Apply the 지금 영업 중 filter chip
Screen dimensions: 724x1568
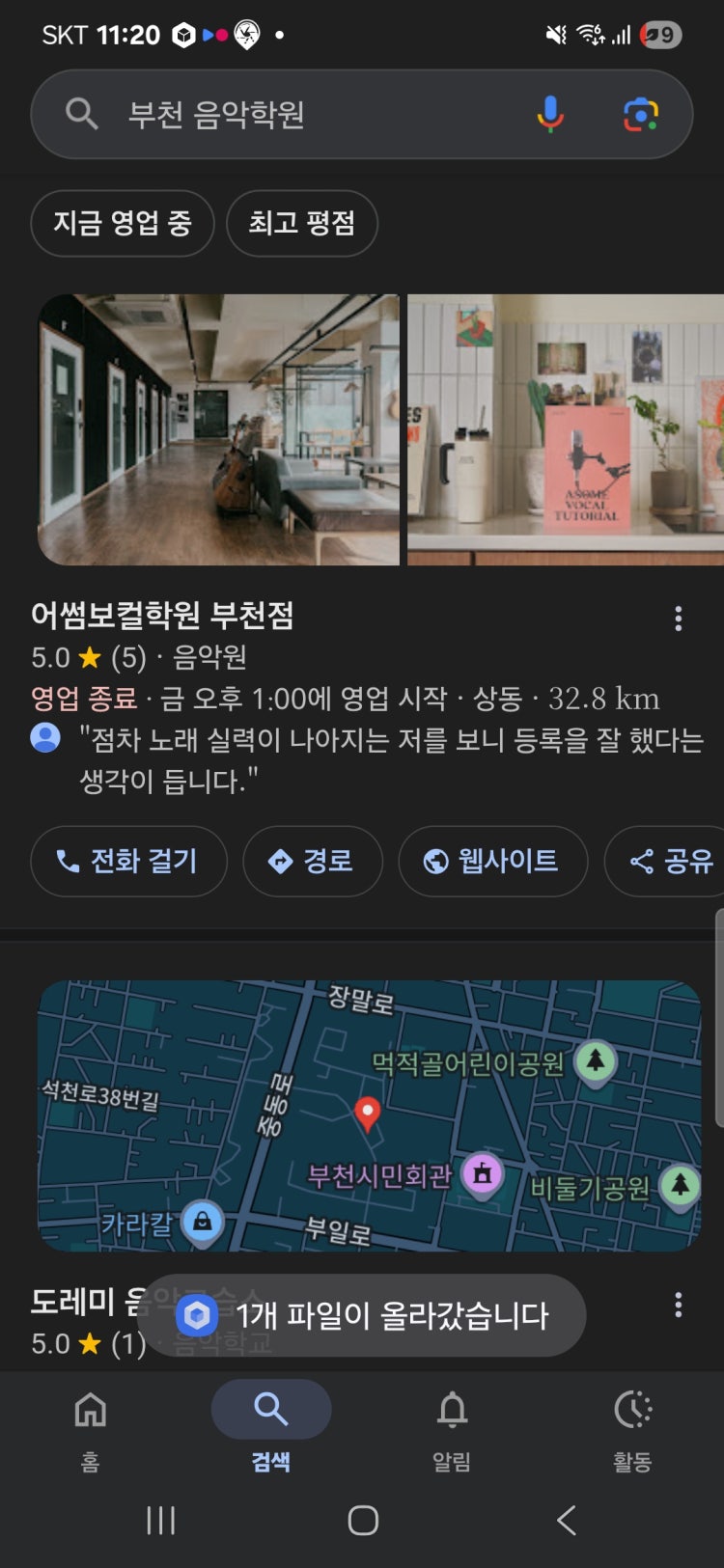pyautogui.click(x=122, y=224)
